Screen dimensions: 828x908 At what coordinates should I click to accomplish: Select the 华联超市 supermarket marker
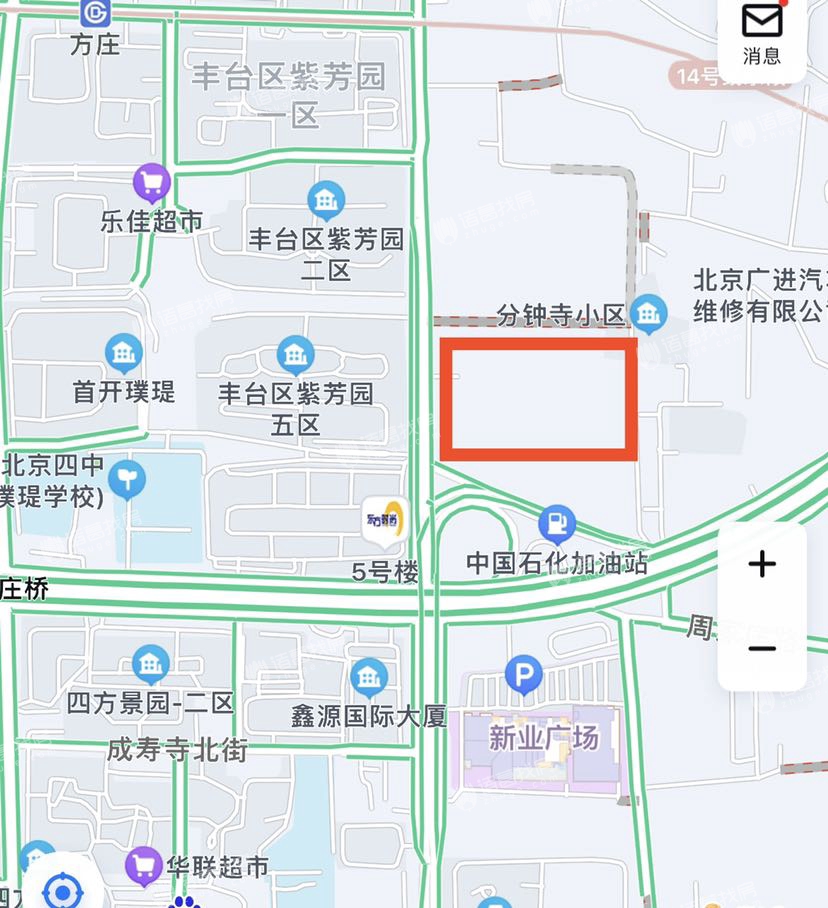[145, 864]
